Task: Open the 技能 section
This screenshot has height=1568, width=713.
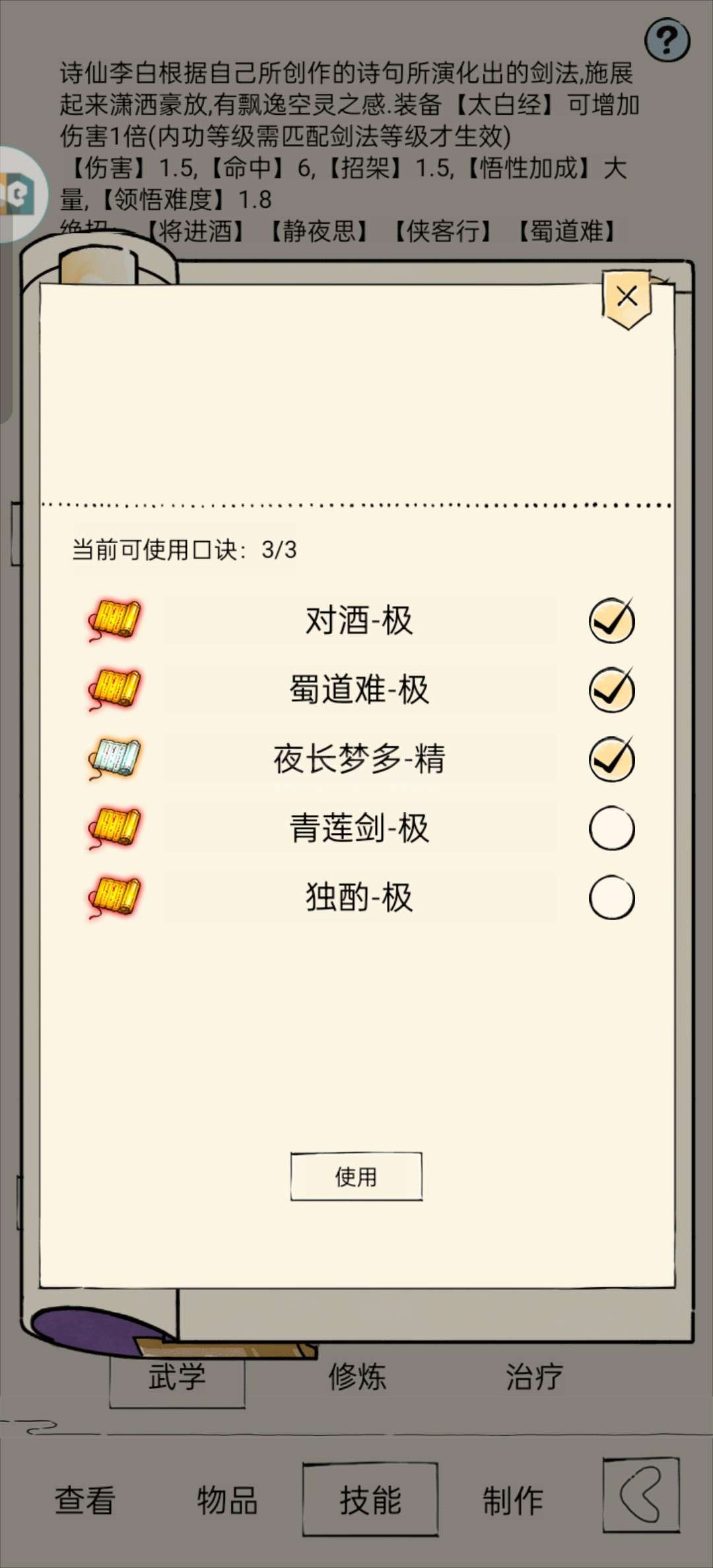Action: 370,1499
